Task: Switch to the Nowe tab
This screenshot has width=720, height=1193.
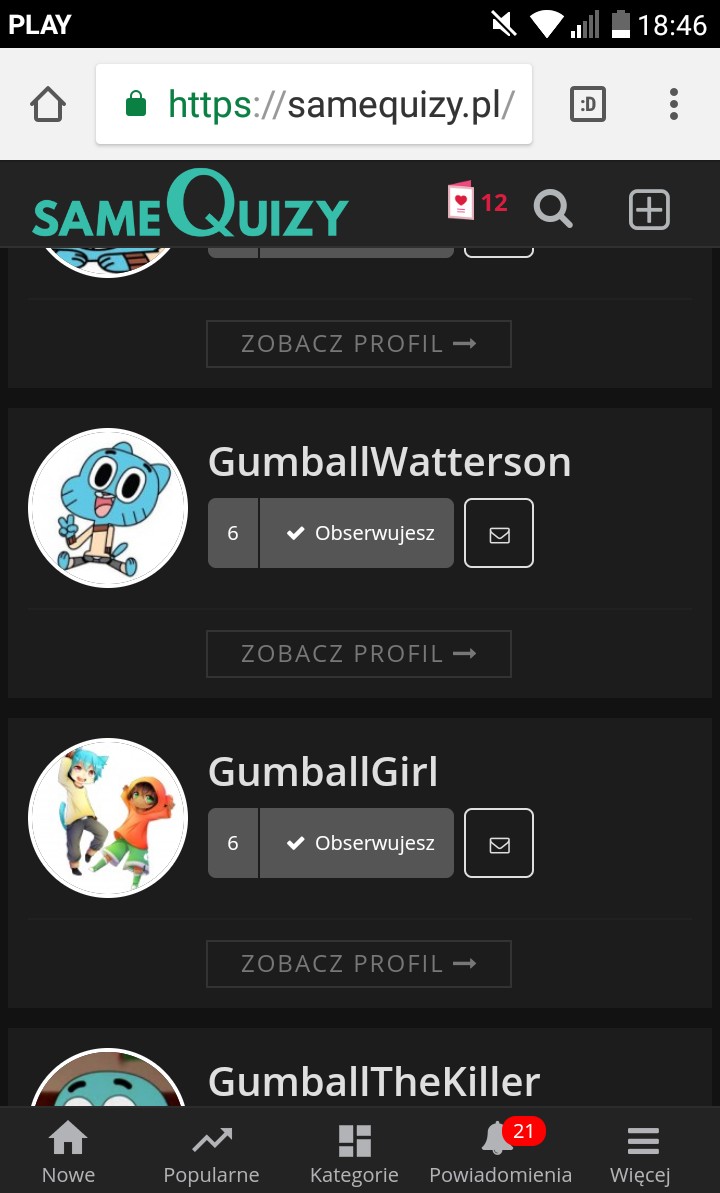Action: (x=68, y=1152)
